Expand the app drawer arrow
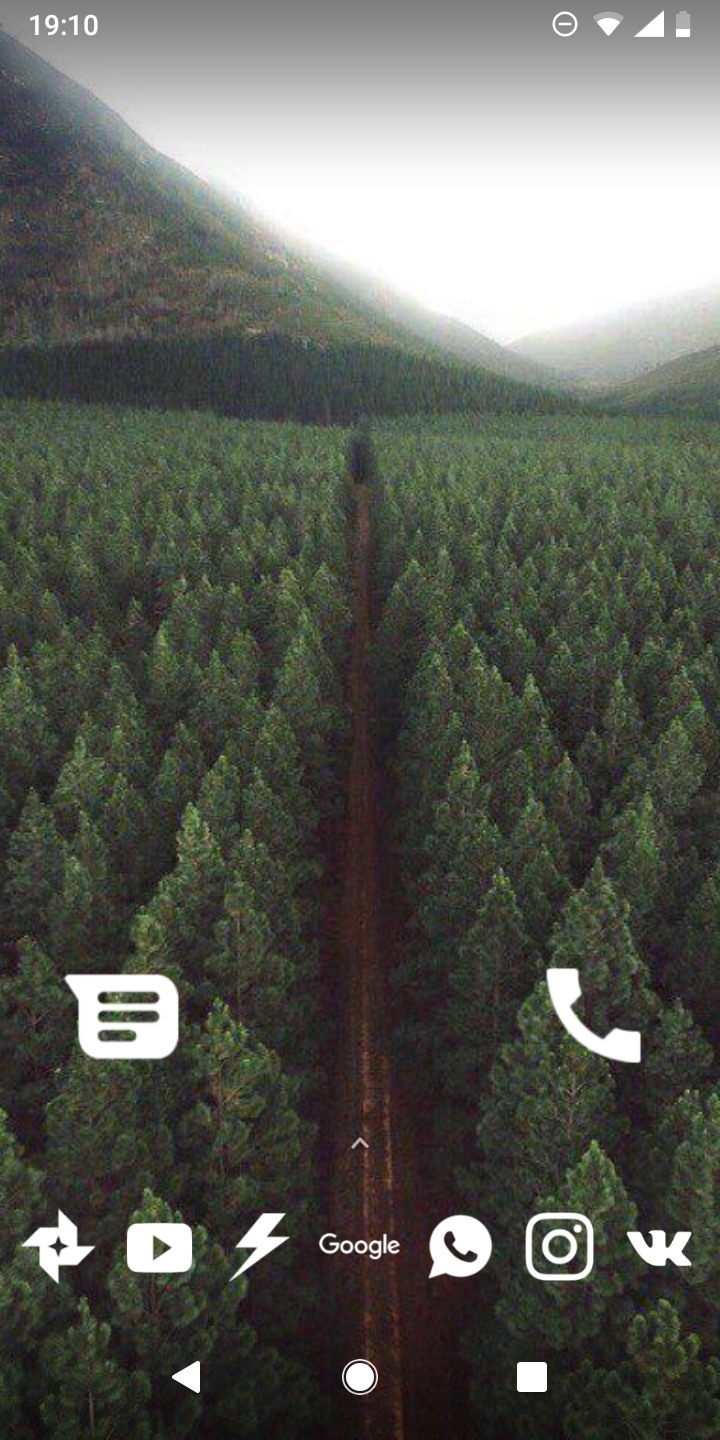The width and height of the screenshot is (720, 1440). click(x=360, y=1143)
